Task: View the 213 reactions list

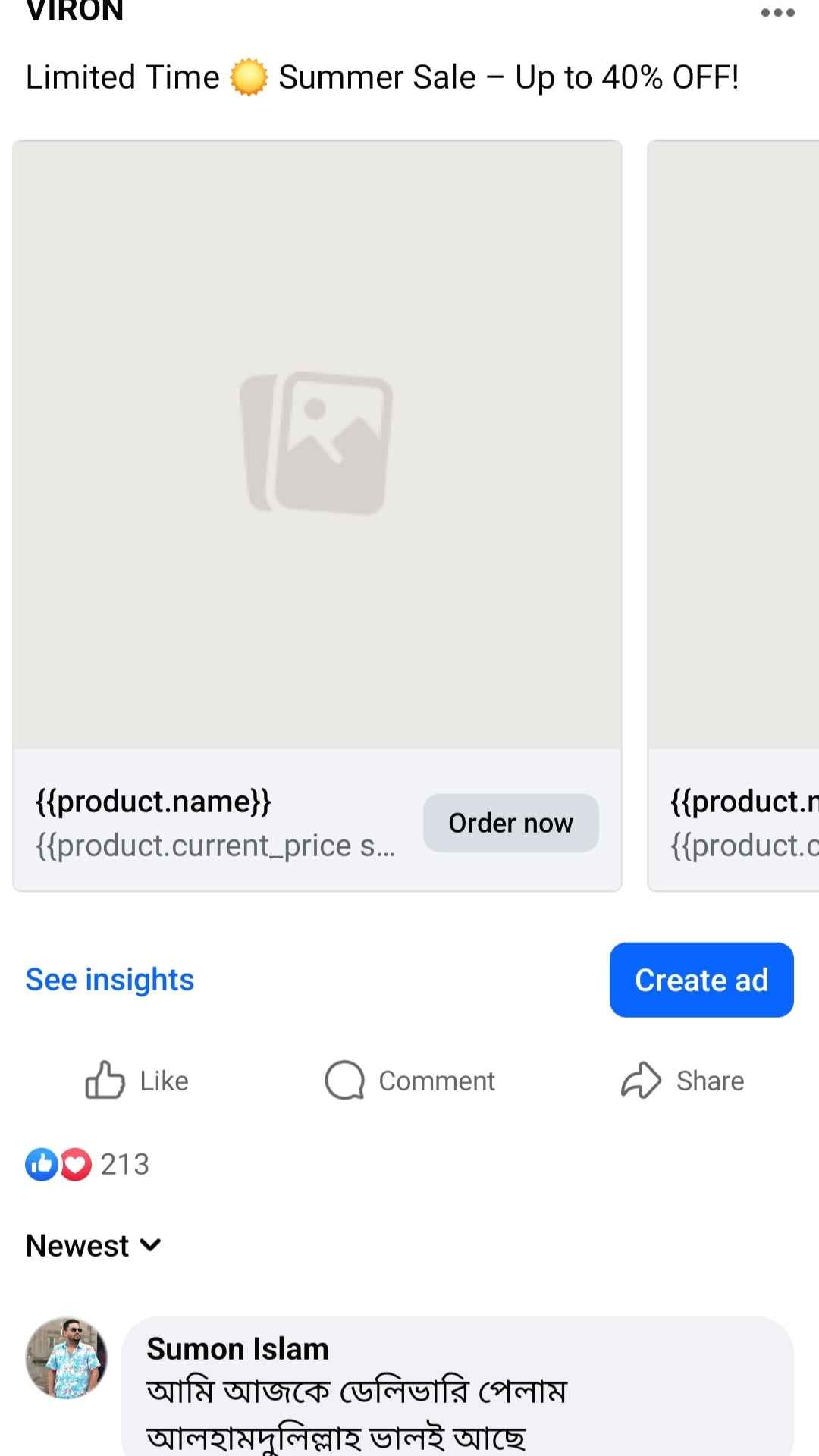Action: click(x=88, y=1164)
